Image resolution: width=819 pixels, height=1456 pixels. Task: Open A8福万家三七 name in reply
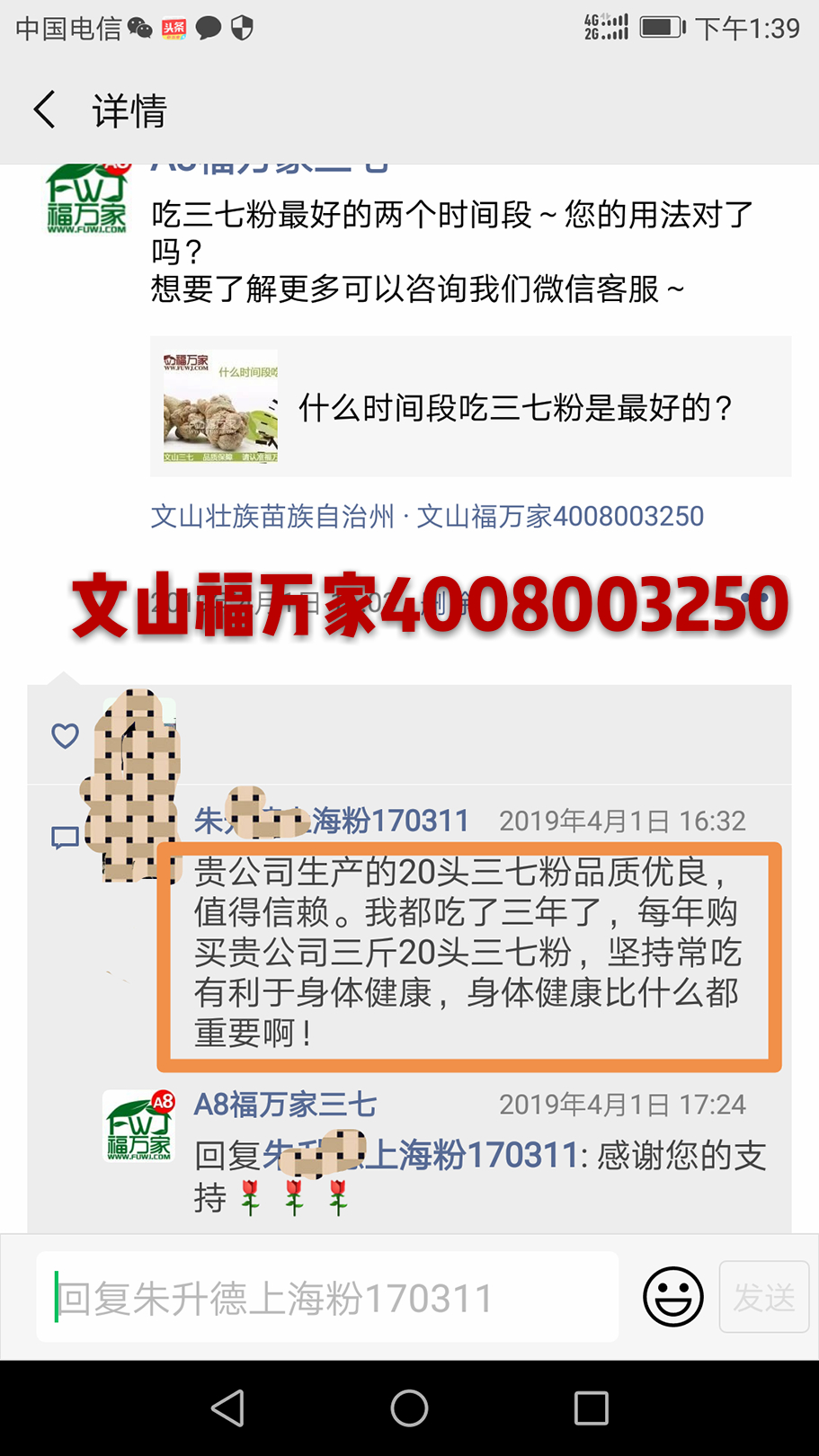point(285,1104)
